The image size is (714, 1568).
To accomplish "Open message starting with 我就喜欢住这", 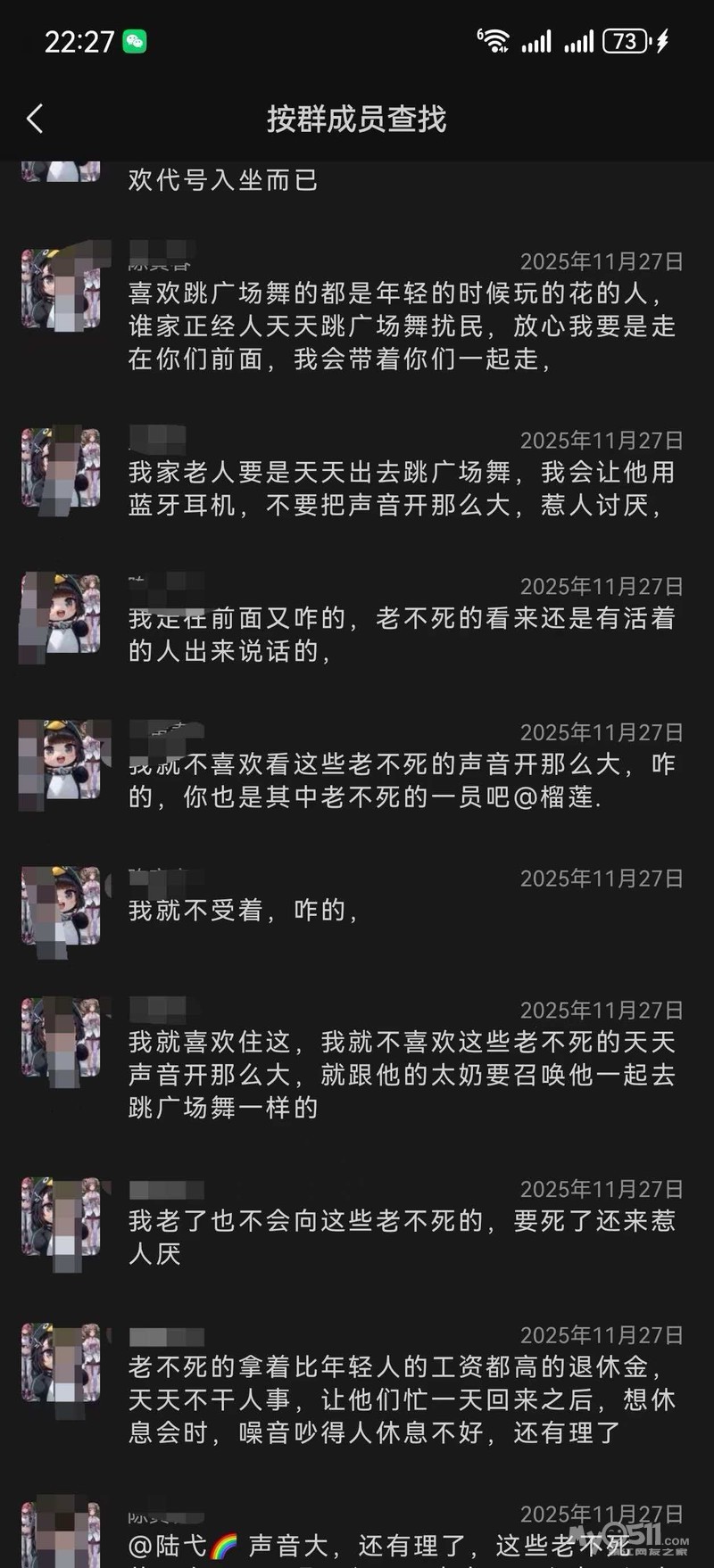I will [x=402, y=1075].
